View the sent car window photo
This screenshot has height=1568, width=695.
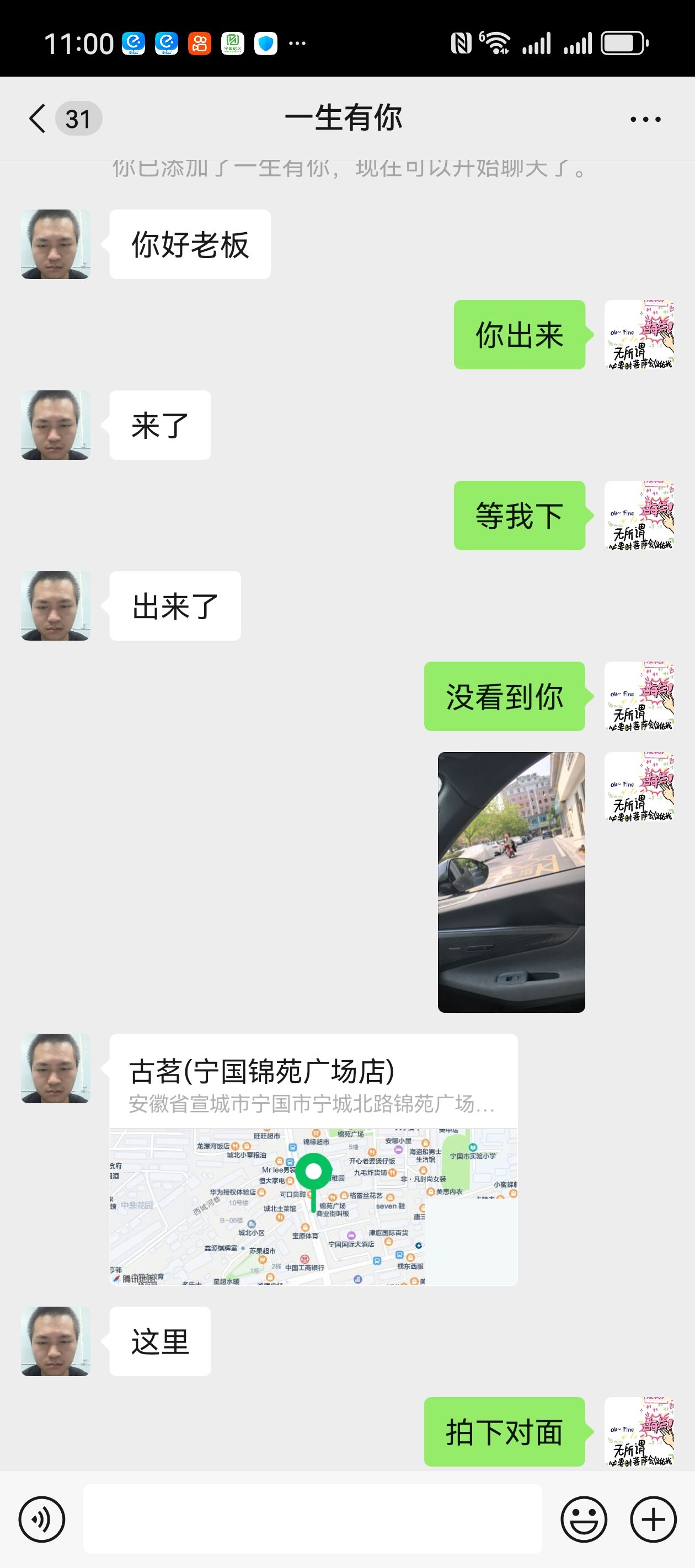(x=511, y=882)
